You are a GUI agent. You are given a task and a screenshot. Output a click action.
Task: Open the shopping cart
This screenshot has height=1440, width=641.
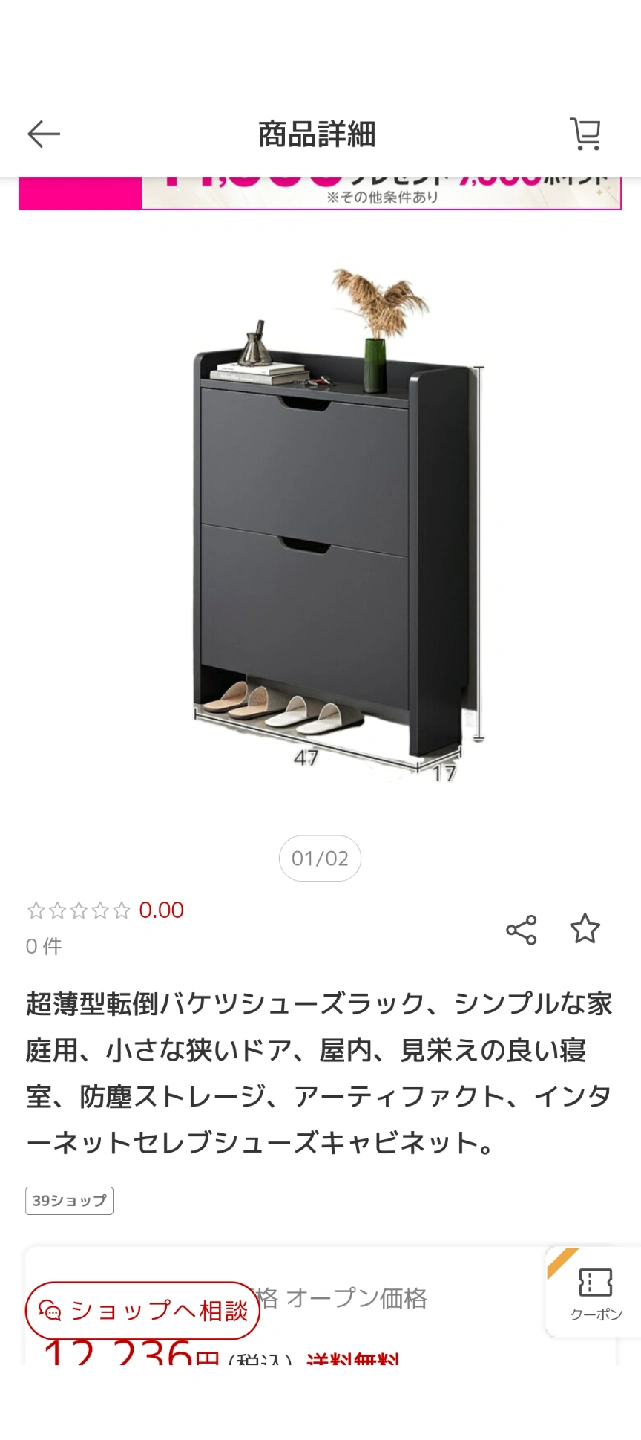pyautogui.click(x=585, y=134)
